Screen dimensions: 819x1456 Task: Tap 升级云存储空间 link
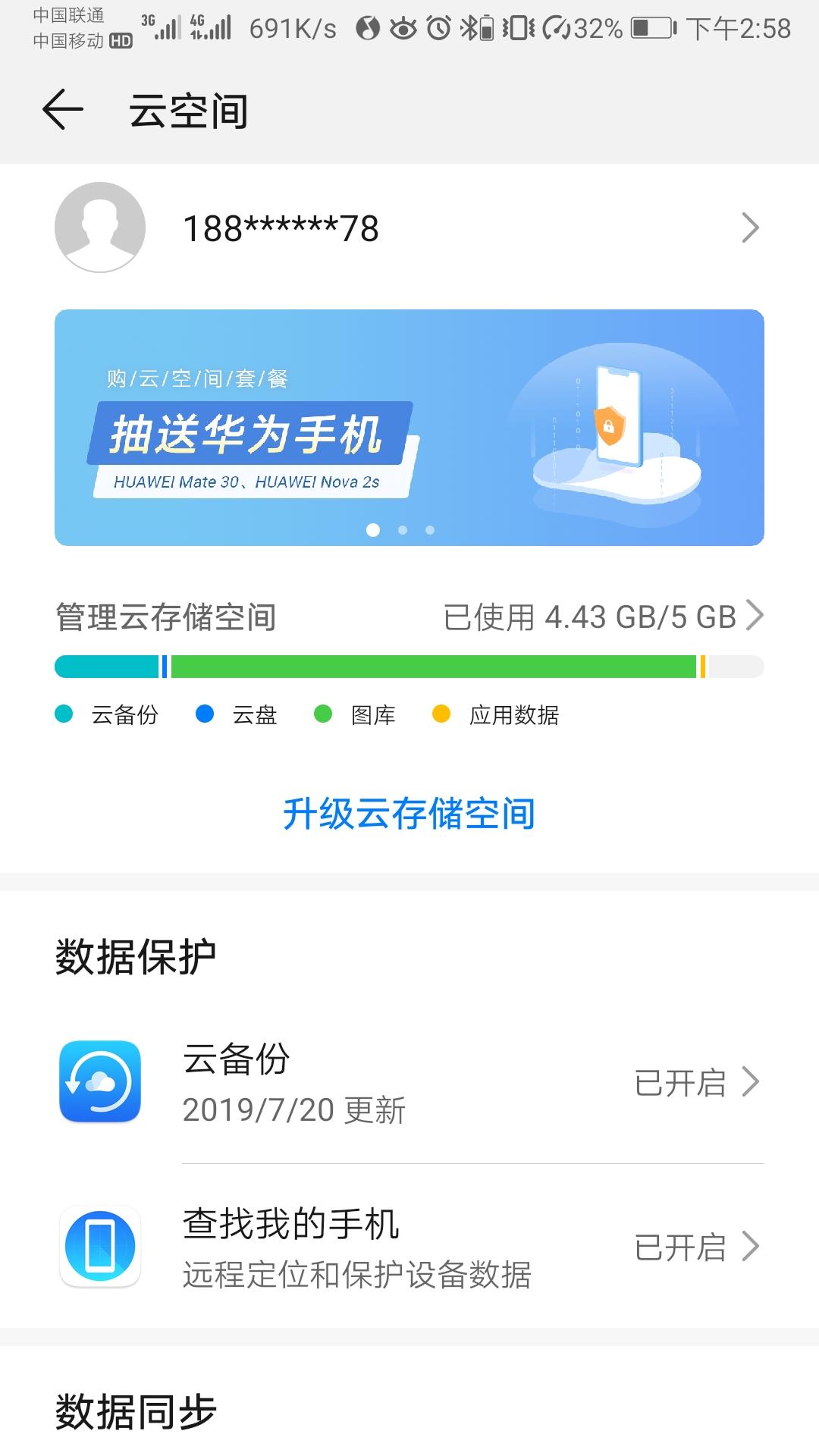click(x=409, y=814)
